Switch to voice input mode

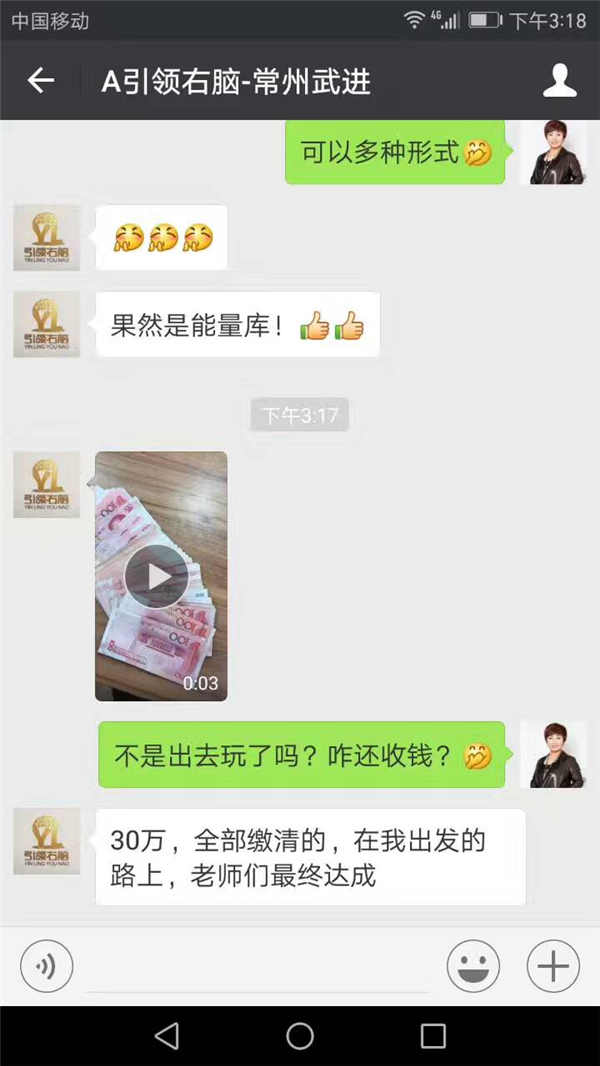47,966
